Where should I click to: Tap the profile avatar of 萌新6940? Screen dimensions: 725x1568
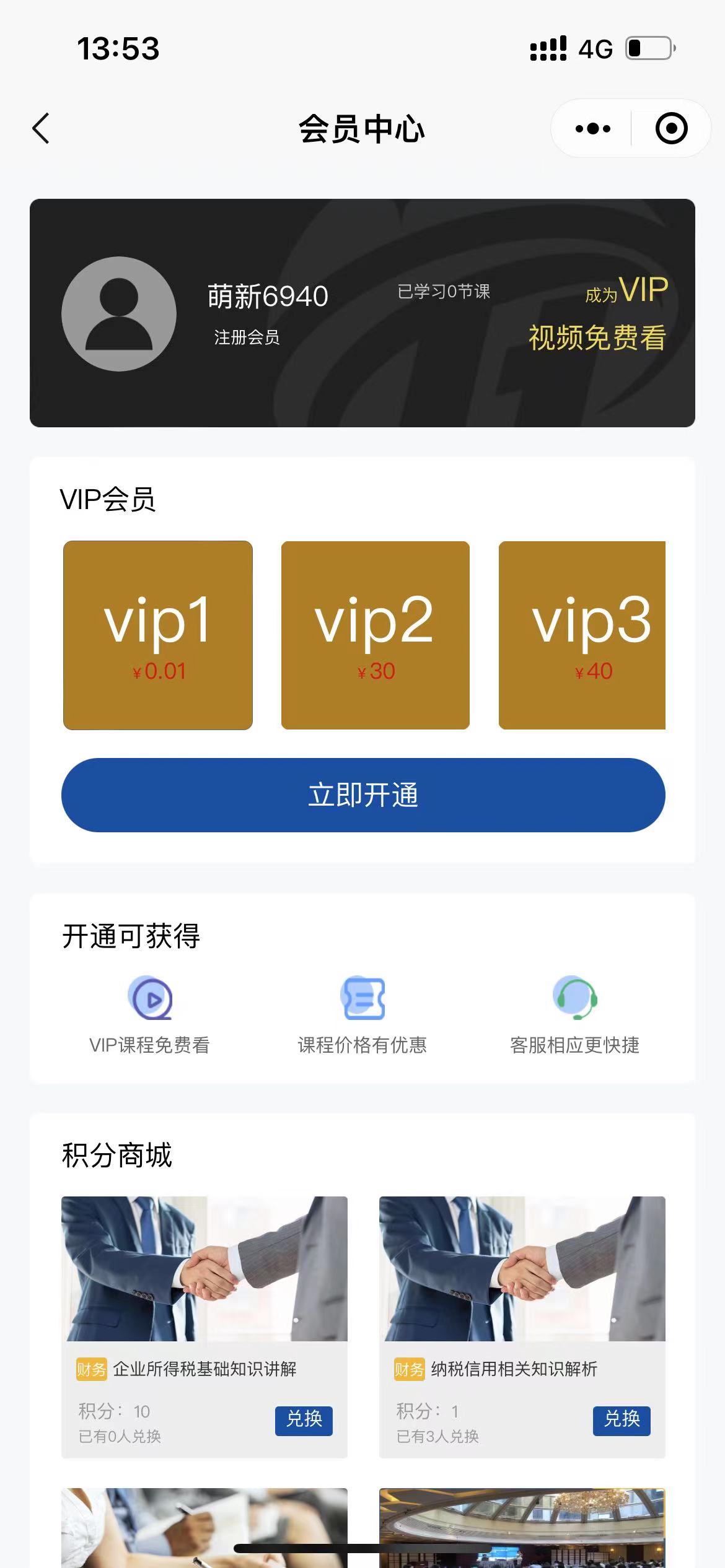tap(119, 314)
